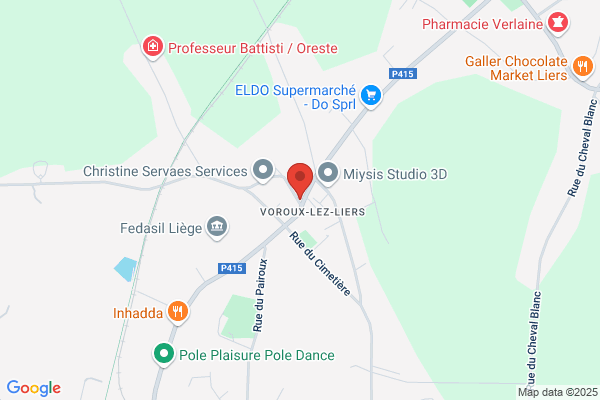Select the Fedasil Liège marker
Screen dimensions: 600x400
point(217,227)
